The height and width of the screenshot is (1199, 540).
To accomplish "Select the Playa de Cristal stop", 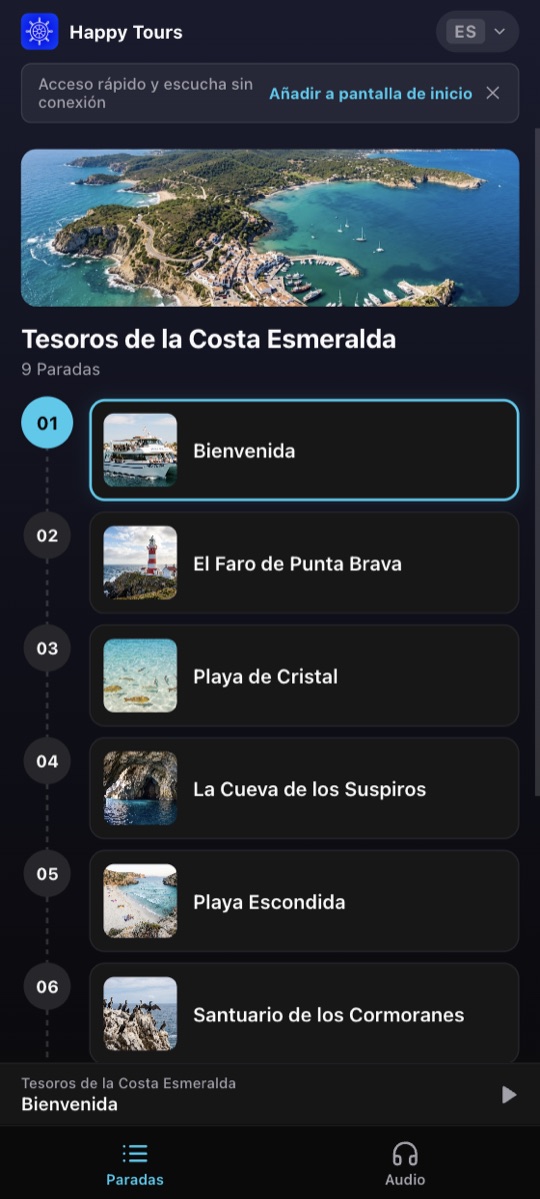I will pos(304,676).
